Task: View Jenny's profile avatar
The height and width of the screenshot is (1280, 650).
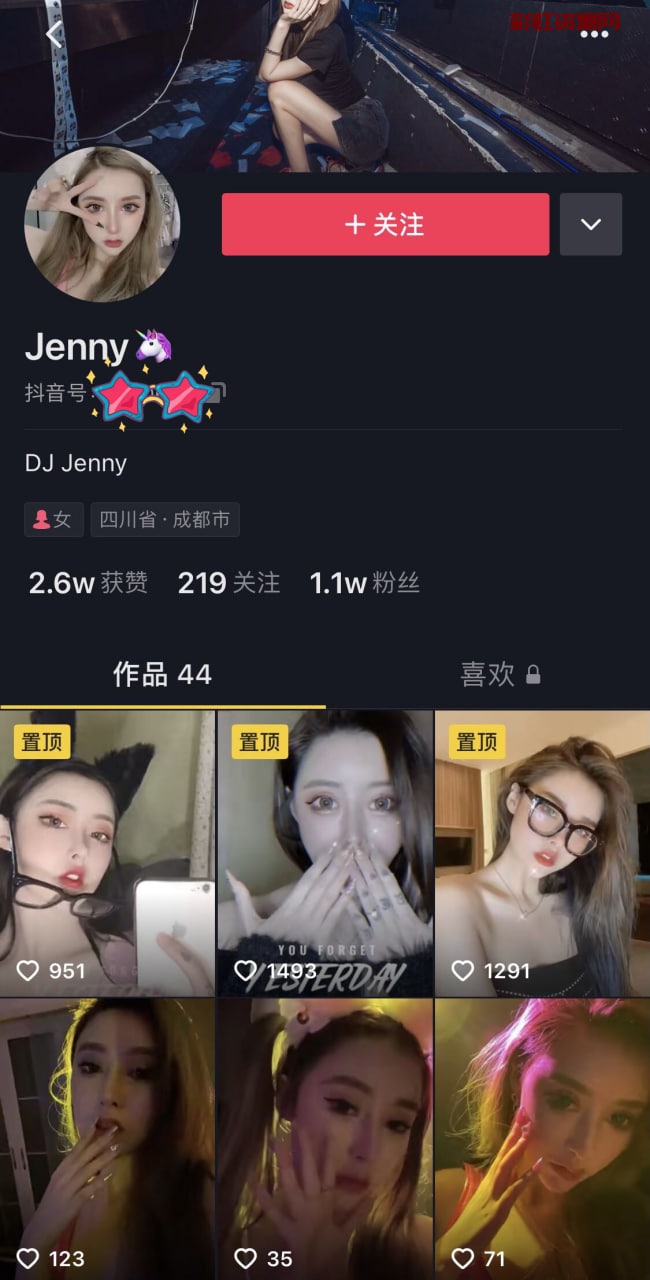Action: click(x=102, y=224)
